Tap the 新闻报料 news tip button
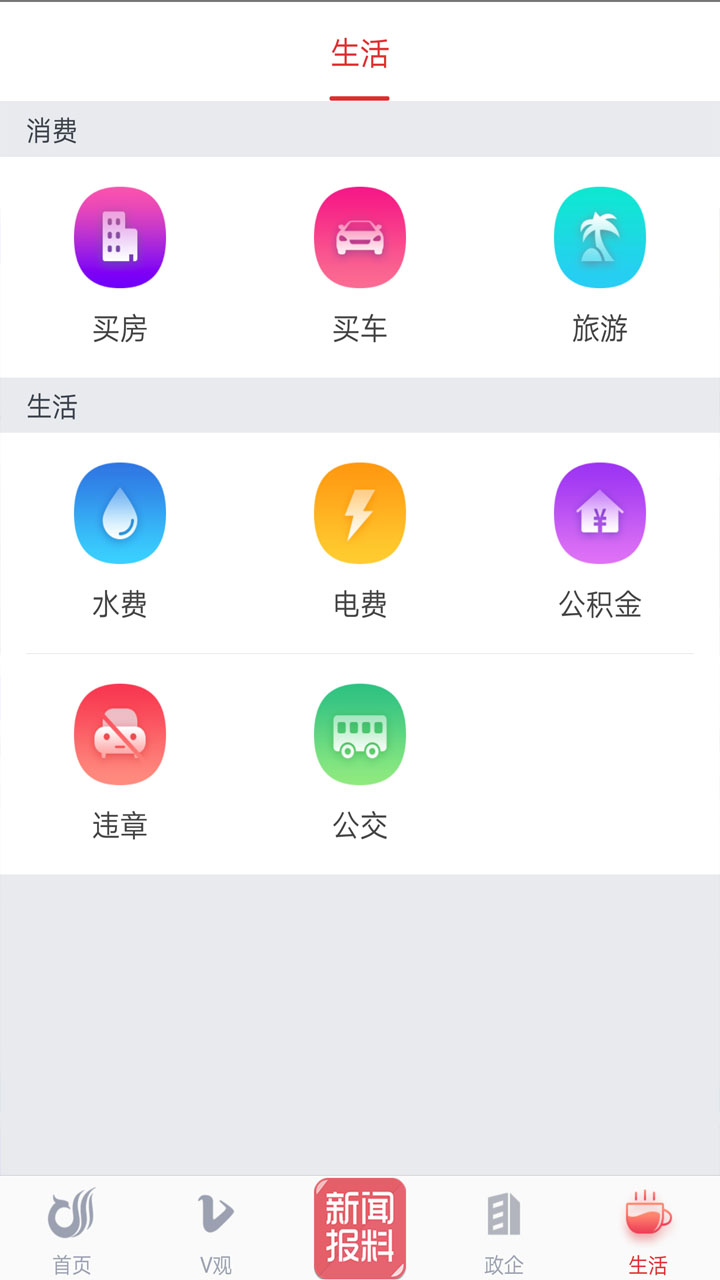Screen dimensions: 720x1280 pyautogui.click(x=360, y=1228)
